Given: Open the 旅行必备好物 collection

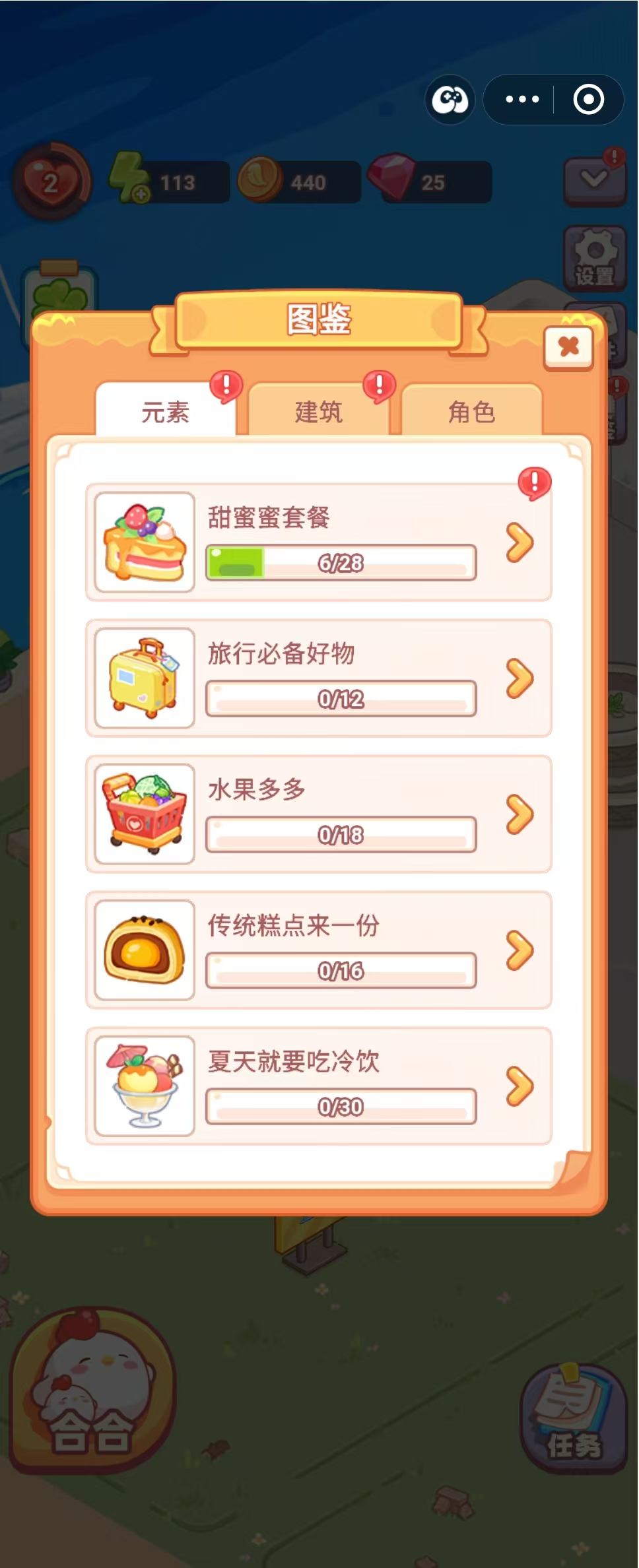Looking at the screenshot, I should coord(519,678).
